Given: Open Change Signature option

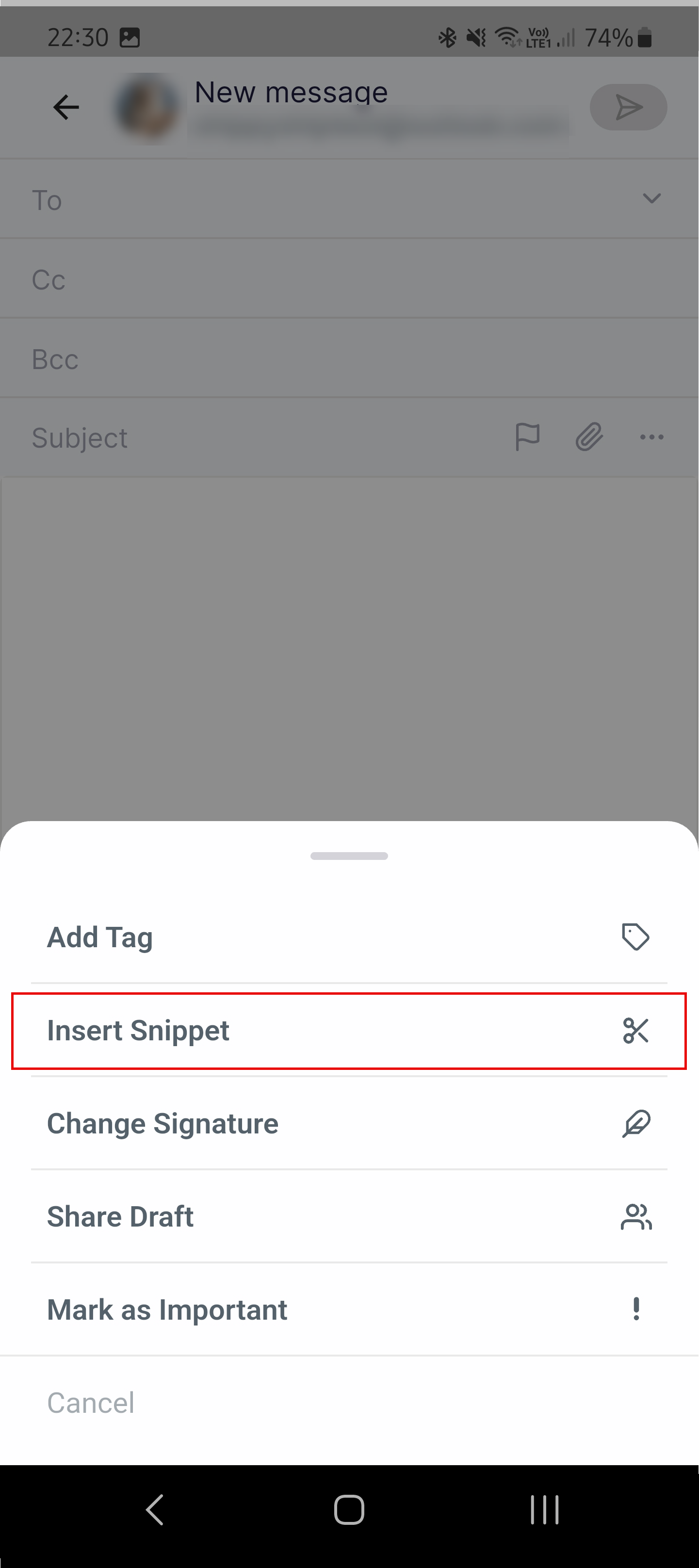Looking at the screenshot, I should [348, 1124].
